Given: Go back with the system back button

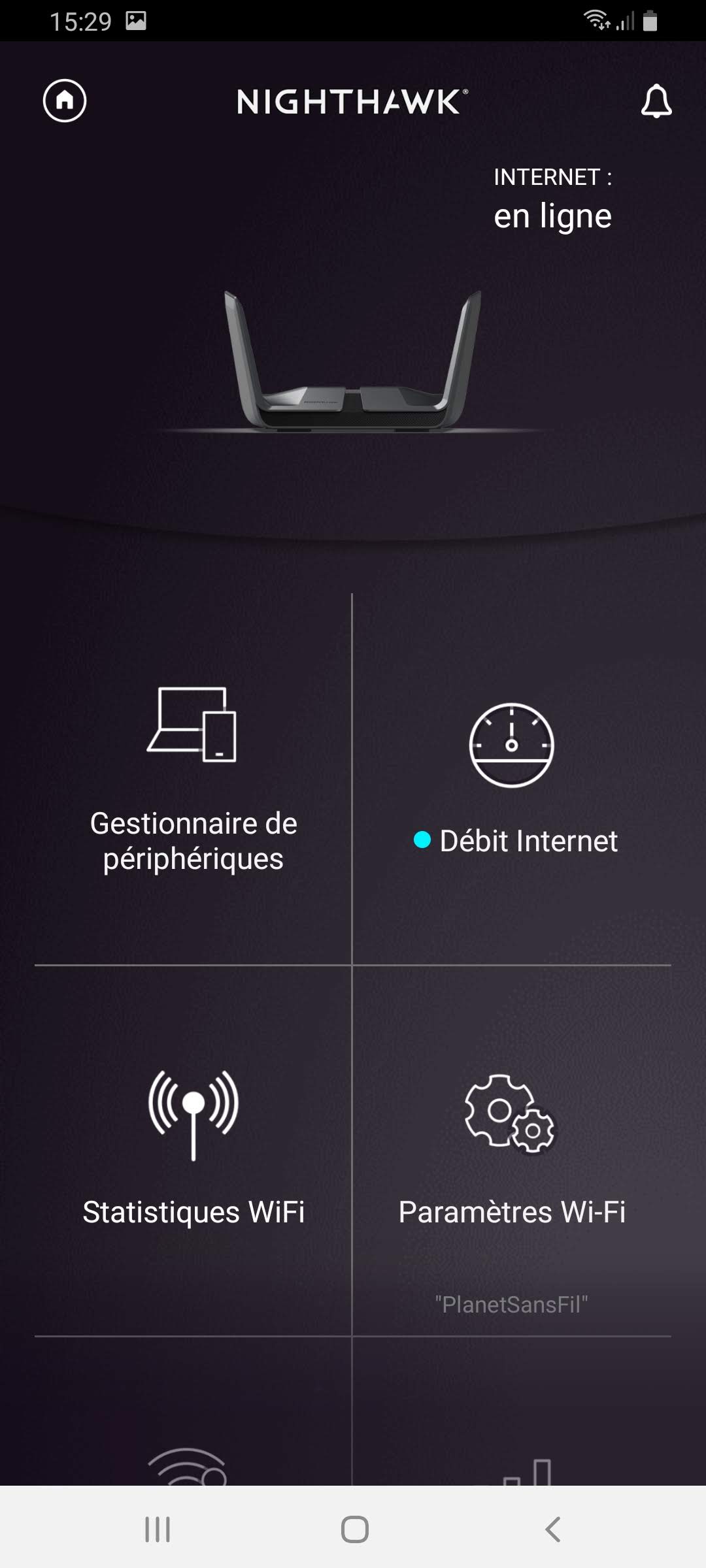Looking at the screenshot, I should tap(553, 1529).
